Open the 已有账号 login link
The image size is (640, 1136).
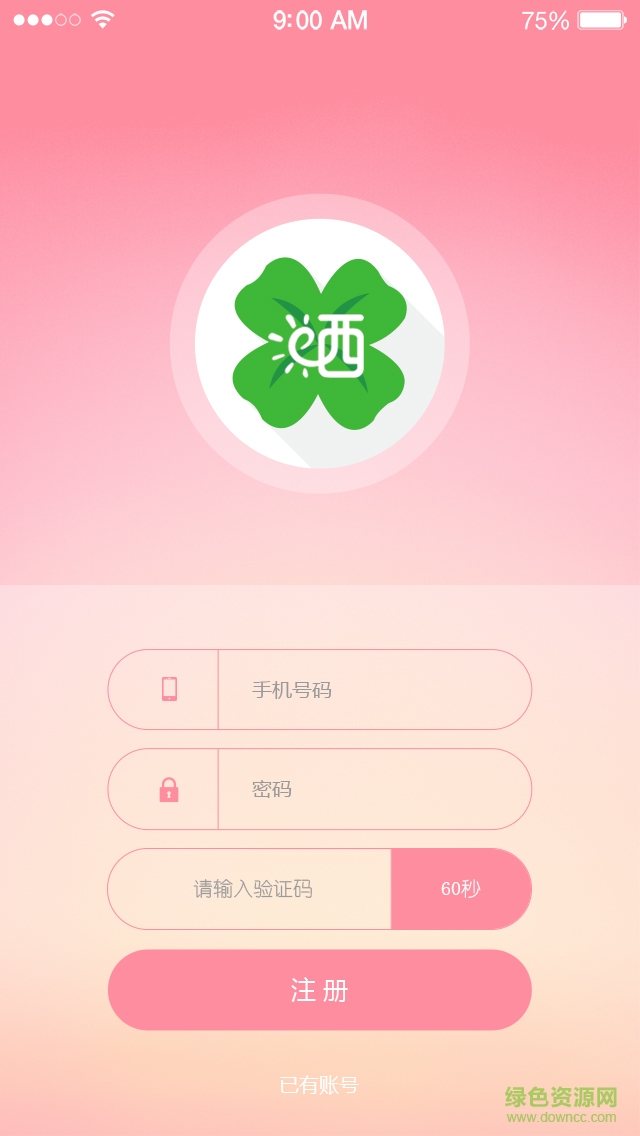pyautogui.click(x=319, y=1085)
